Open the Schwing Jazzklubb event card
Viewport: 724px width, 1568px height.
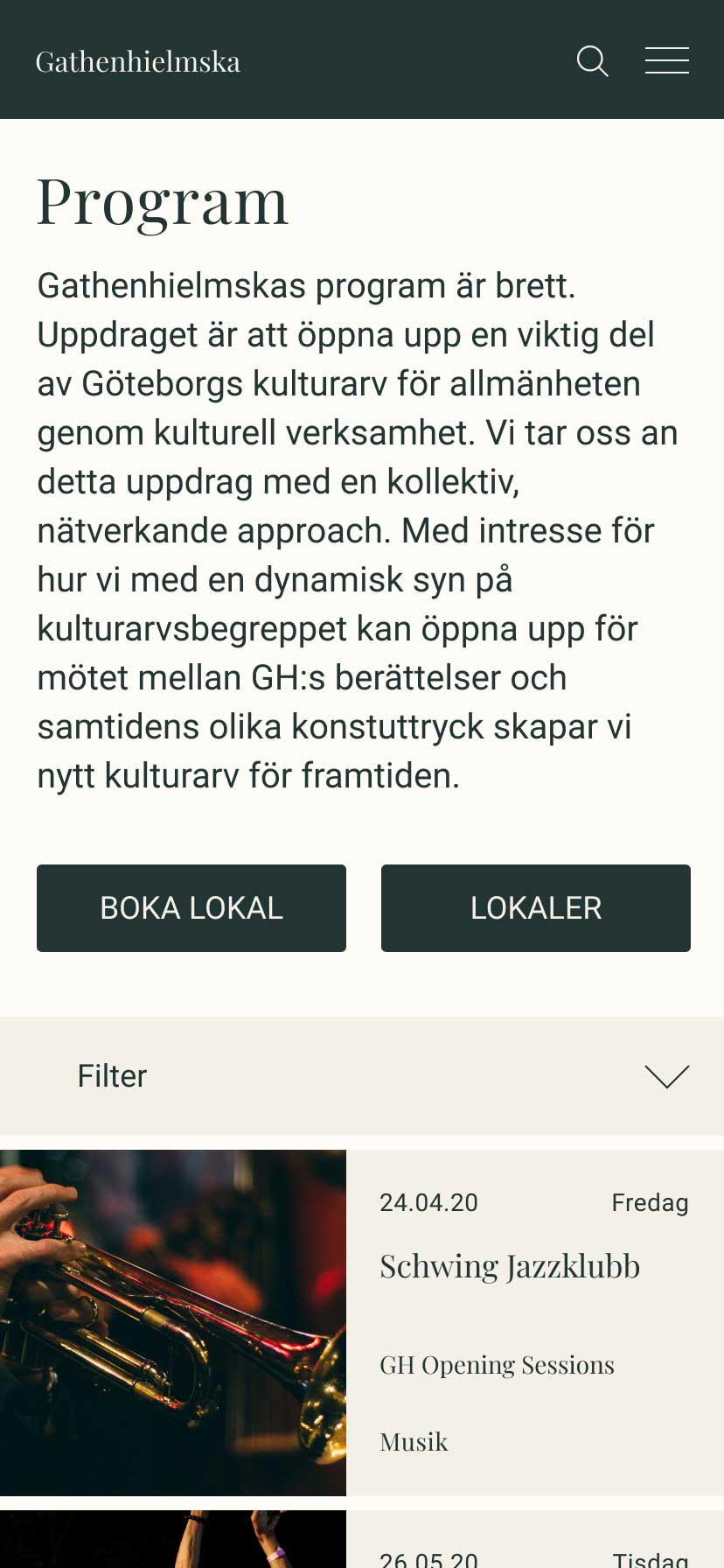pos(362,1323)
